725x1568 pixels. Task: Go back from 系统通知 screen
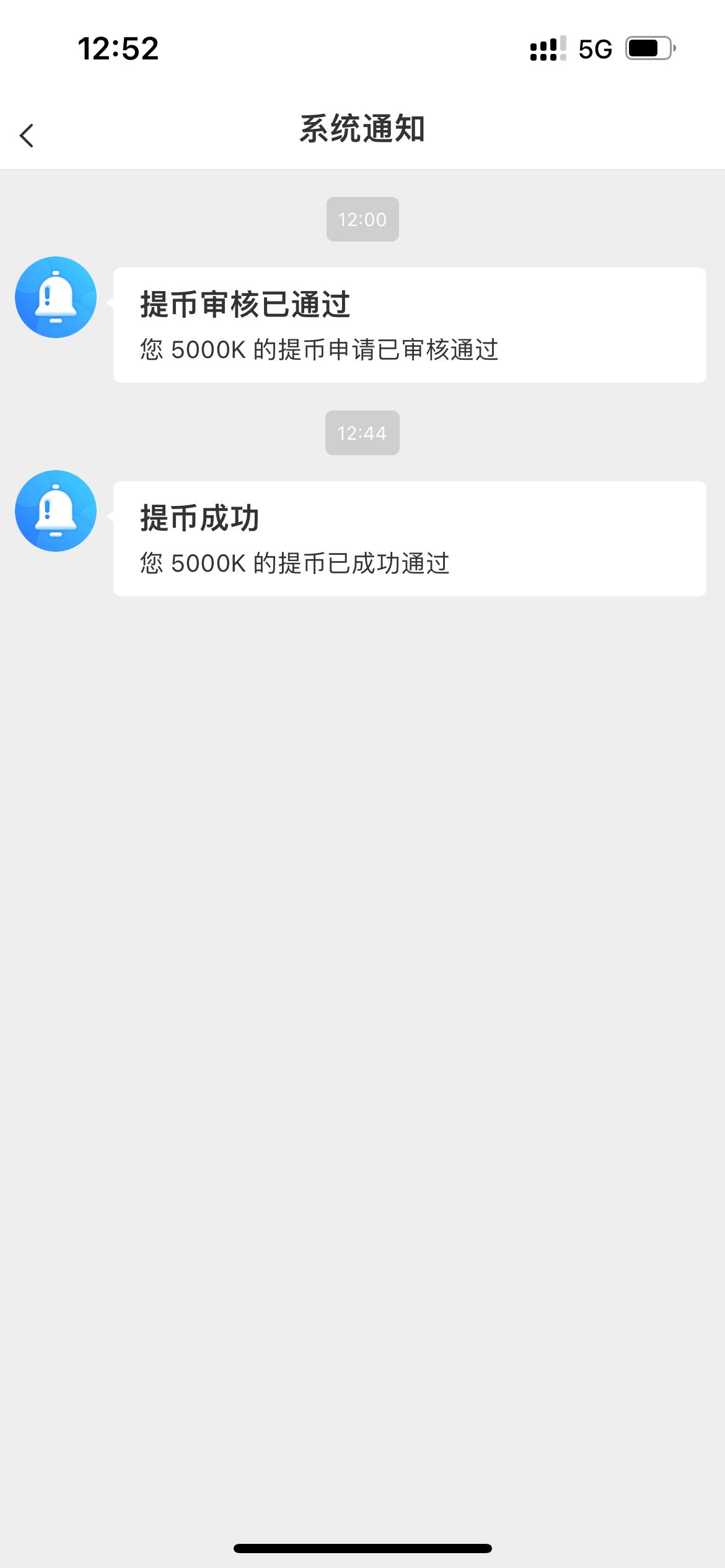point(27,135)
